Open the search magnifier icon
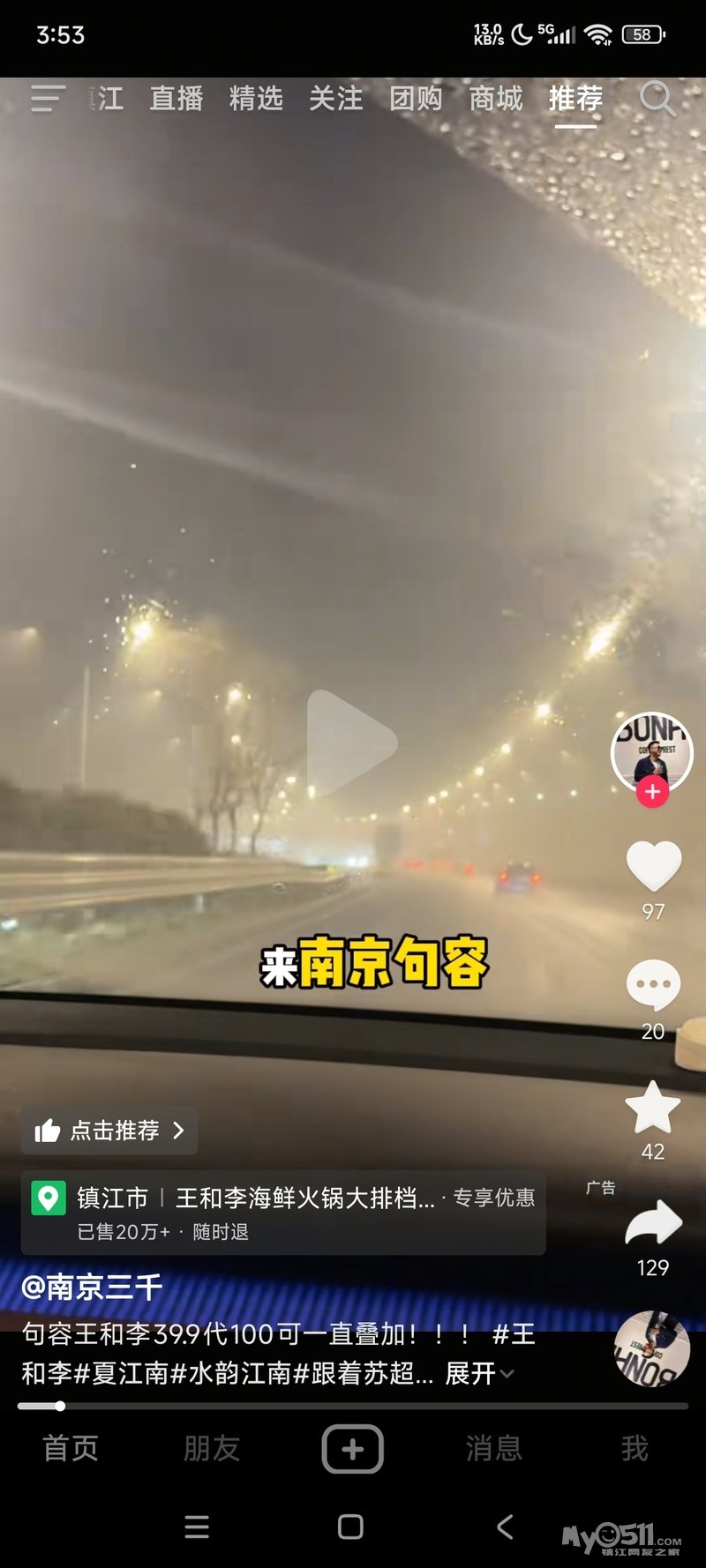 click(x=657, y=99)
